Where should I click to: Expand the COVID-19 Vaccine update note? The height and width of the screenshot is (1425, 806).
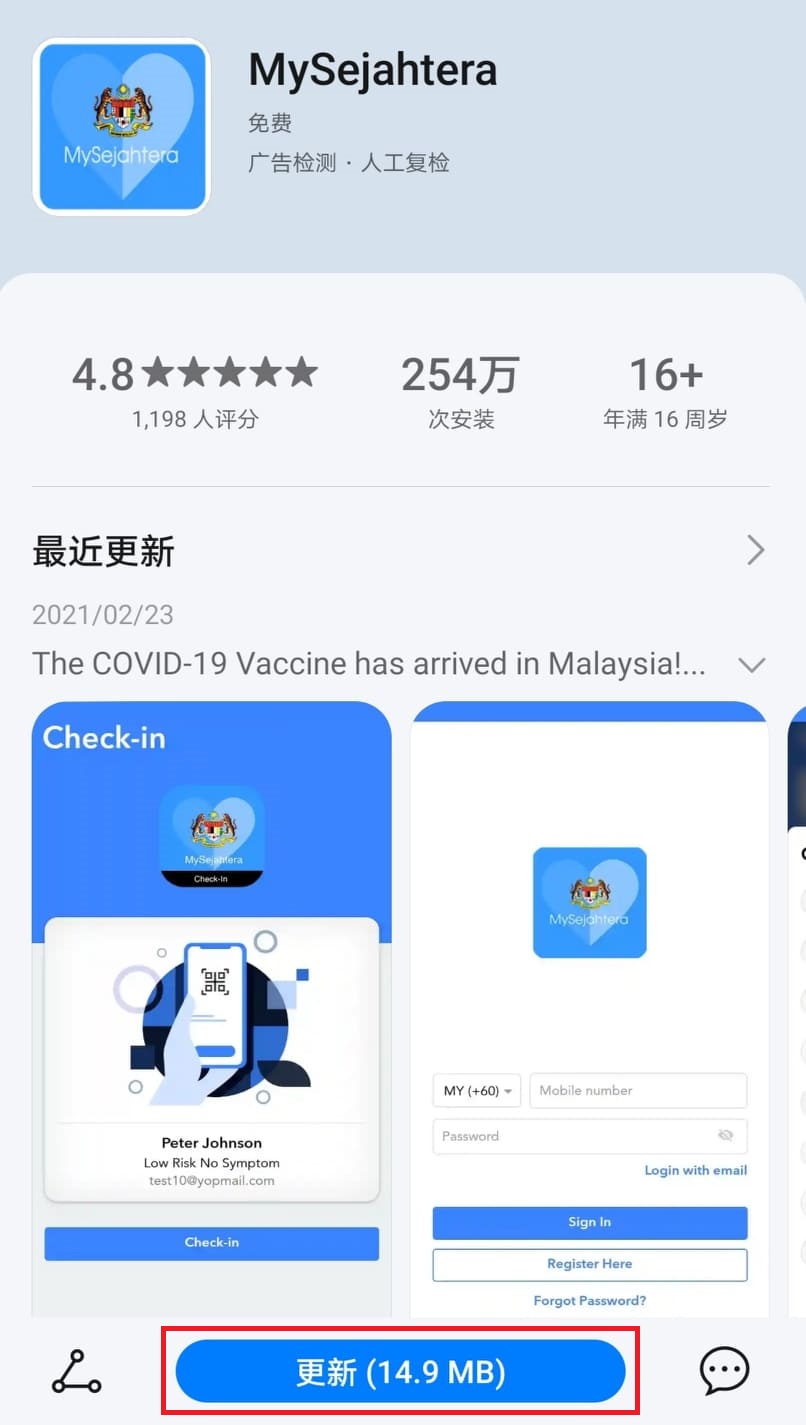[x=751, y=665]
